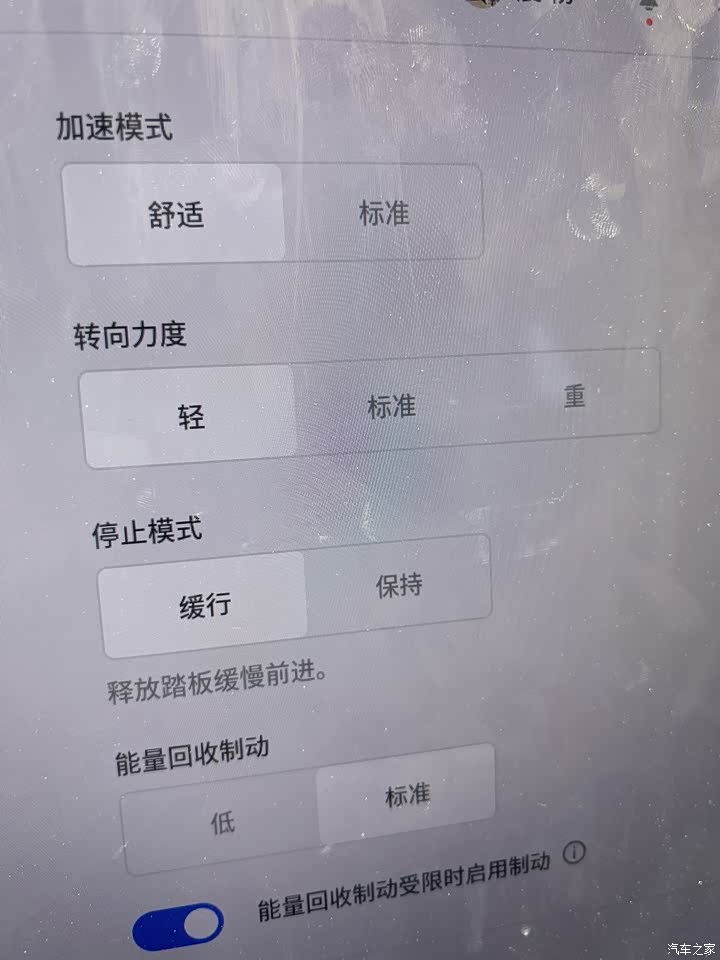Set steering force to 重
720x960 pixels.
(574, 397)
